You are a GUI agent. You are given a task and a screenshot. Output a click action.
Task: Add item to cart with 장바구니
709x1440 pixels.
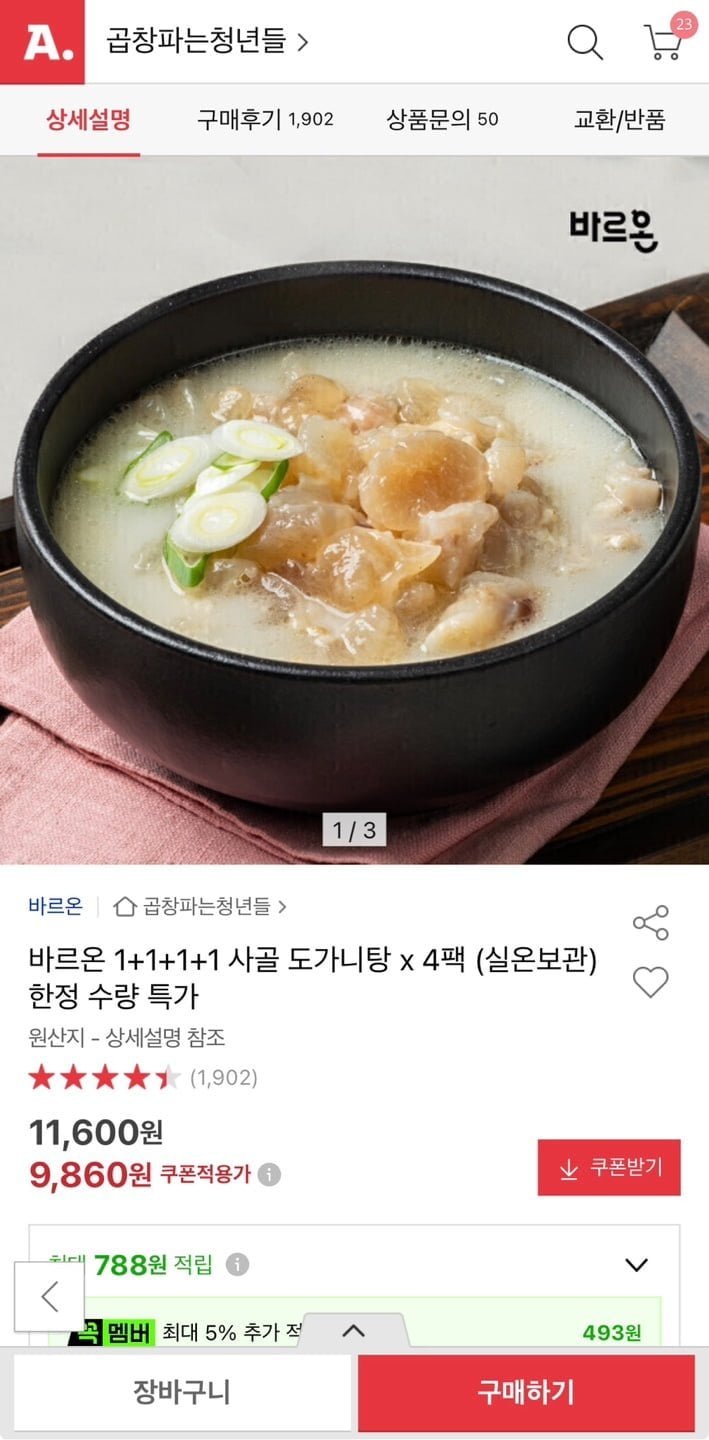(x=182, y=1392)
